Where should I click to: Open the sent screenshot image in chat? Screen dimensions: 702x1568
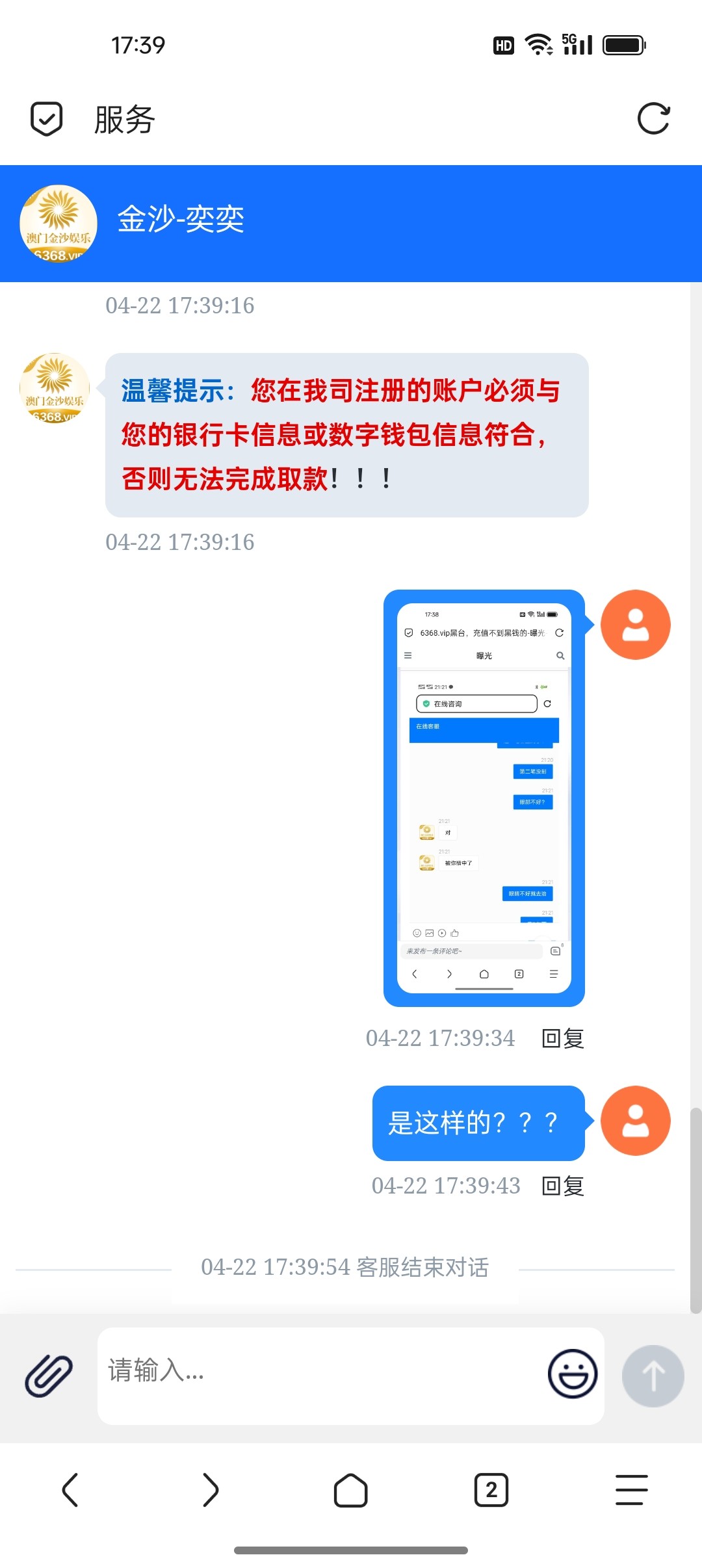(484, 798)
